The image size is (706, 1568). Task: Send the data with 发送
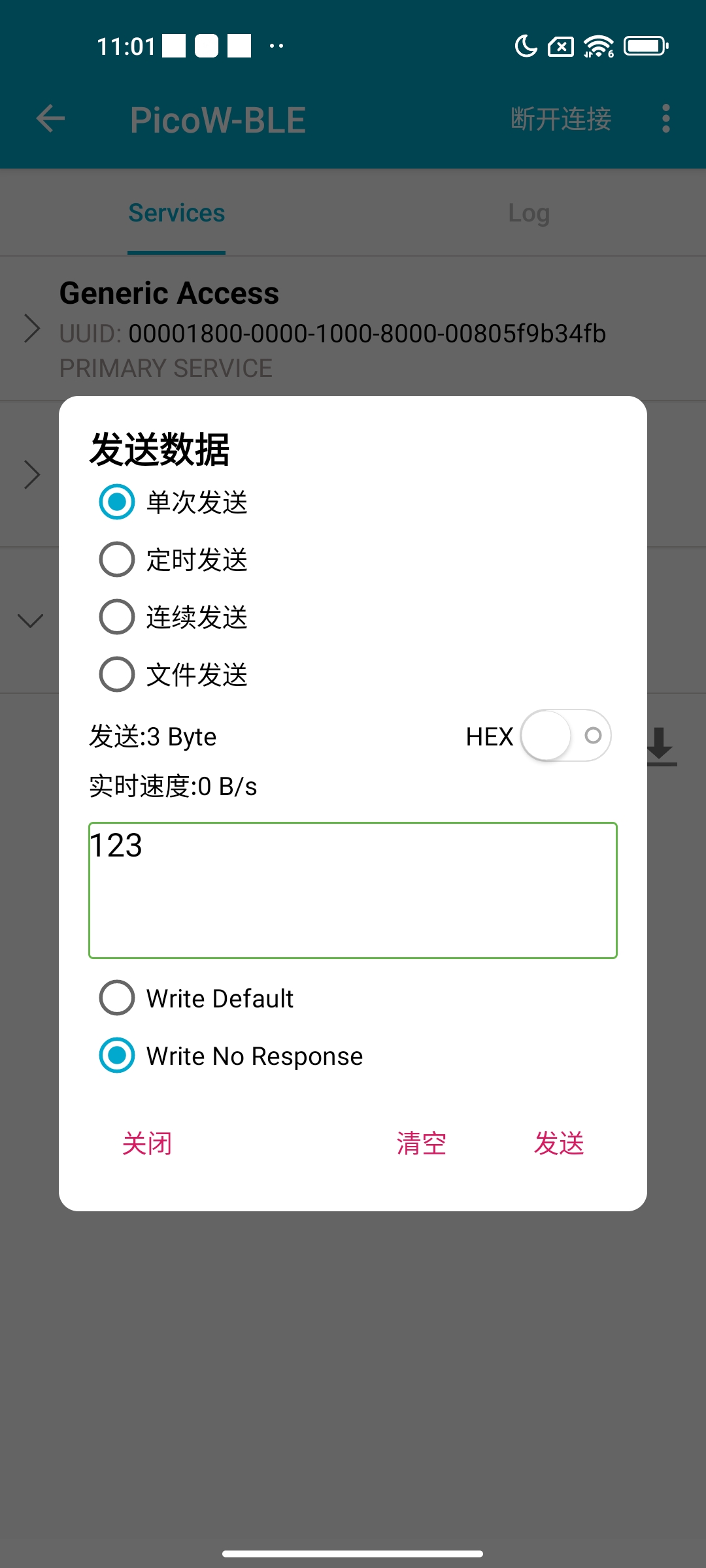point(559,1143)
